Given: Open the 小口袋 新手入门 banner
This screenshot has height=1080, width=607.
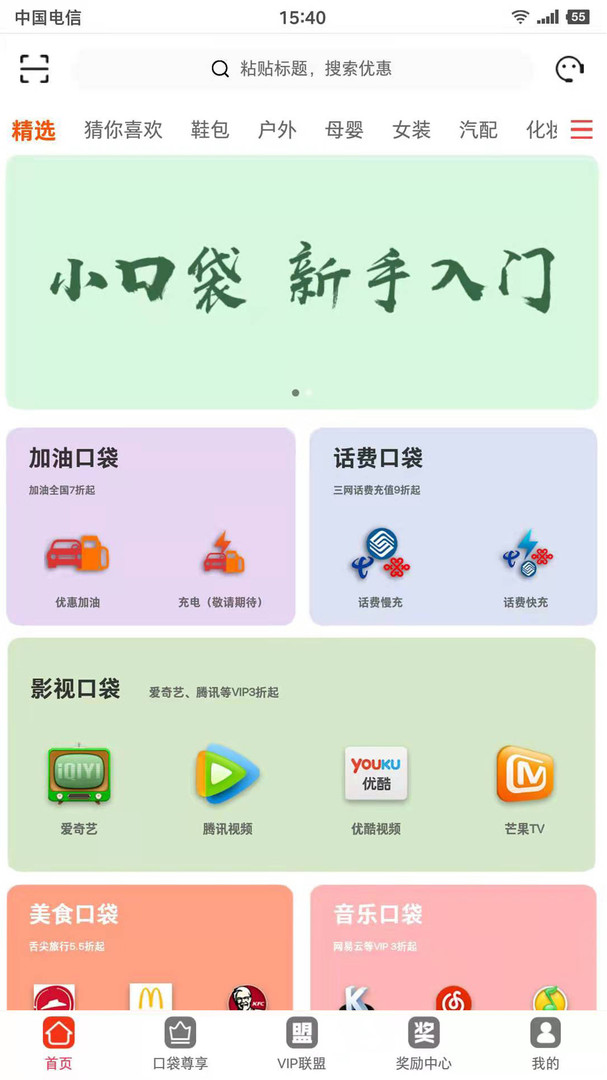Looking at the screenshot, I should (x=302, y=282).
